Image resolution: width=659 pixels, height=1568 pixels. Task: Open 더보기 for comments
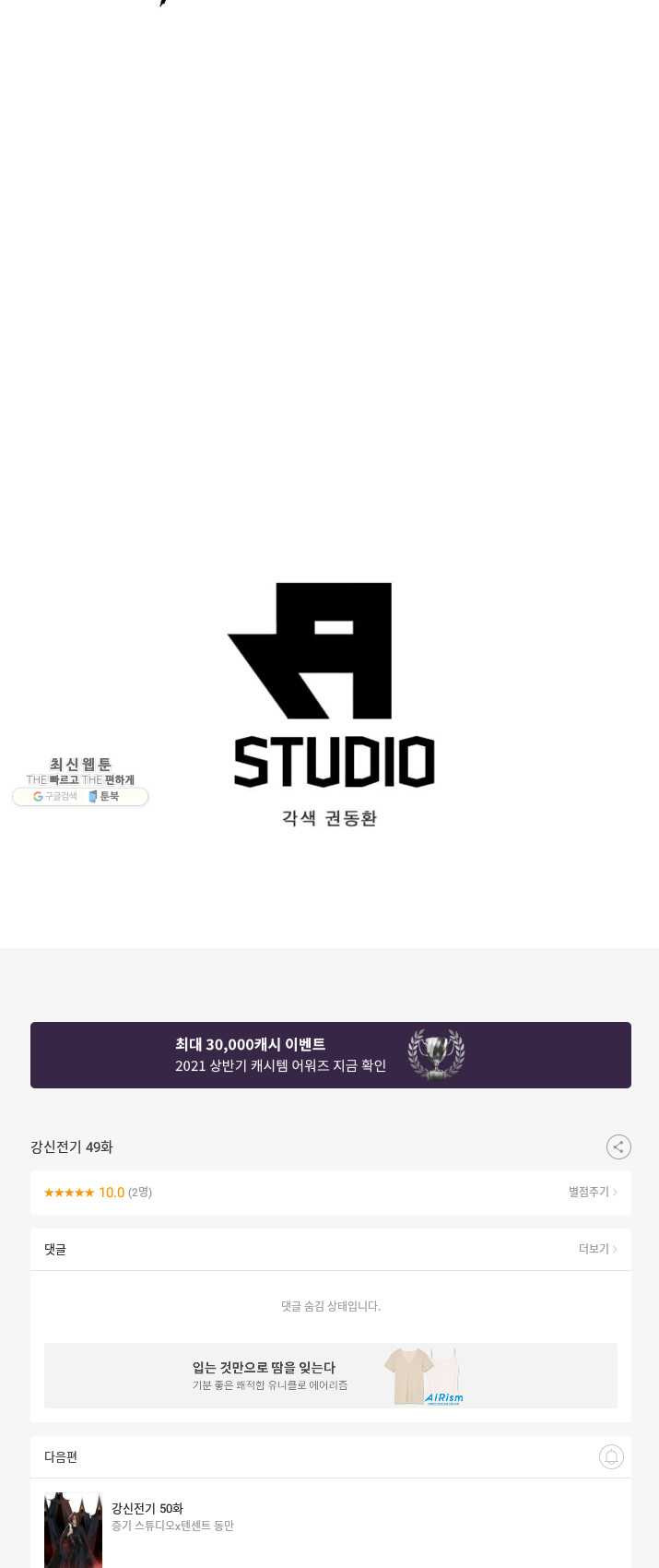[x=597, y=1249]
